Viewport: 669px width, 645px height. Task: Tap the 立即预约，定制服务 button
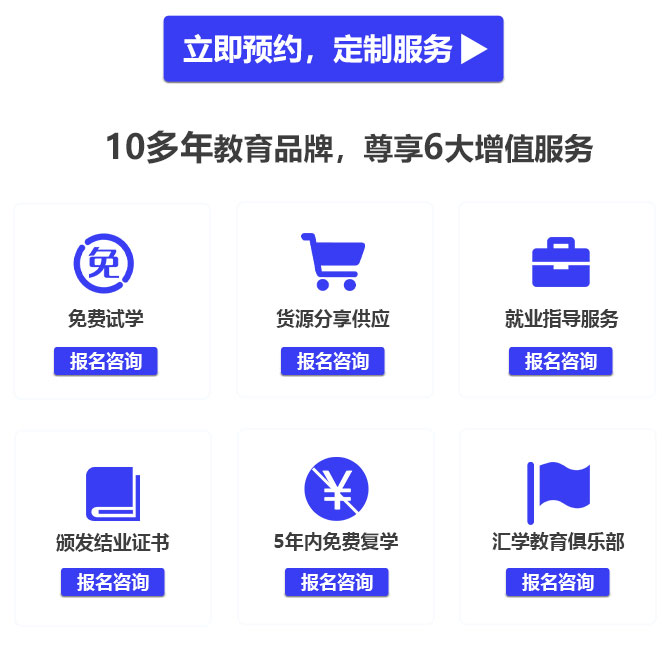tap(333, 49)
